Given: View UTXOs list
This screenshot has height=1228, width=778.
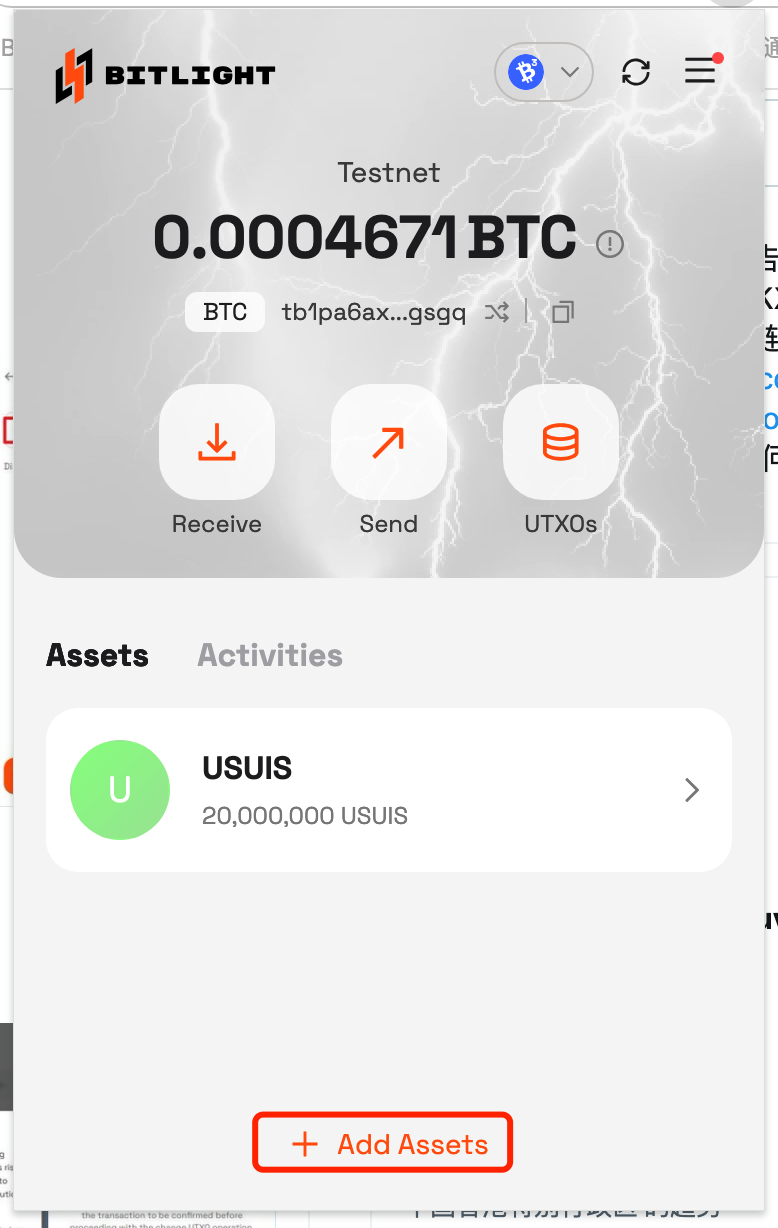Looking at the screenshot, I should 561,442.
